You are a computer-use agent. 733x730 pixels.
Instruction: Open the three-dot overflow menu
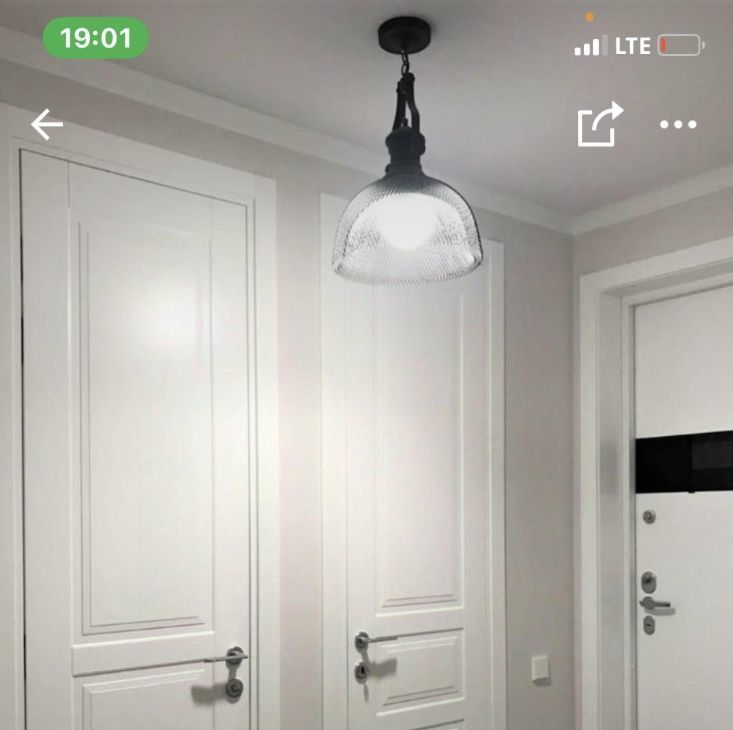point(678,125)
